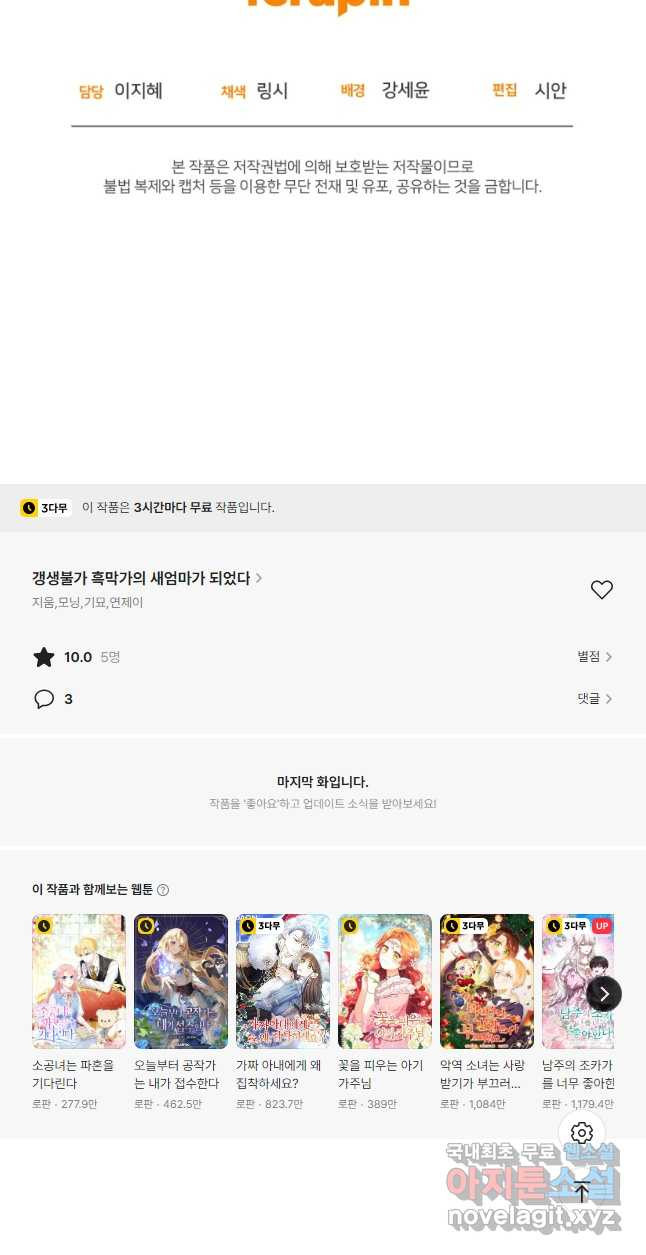Screen dimensions: 646x1255
Task: Open the 댓글 comments page
Action: pos(594,699)
